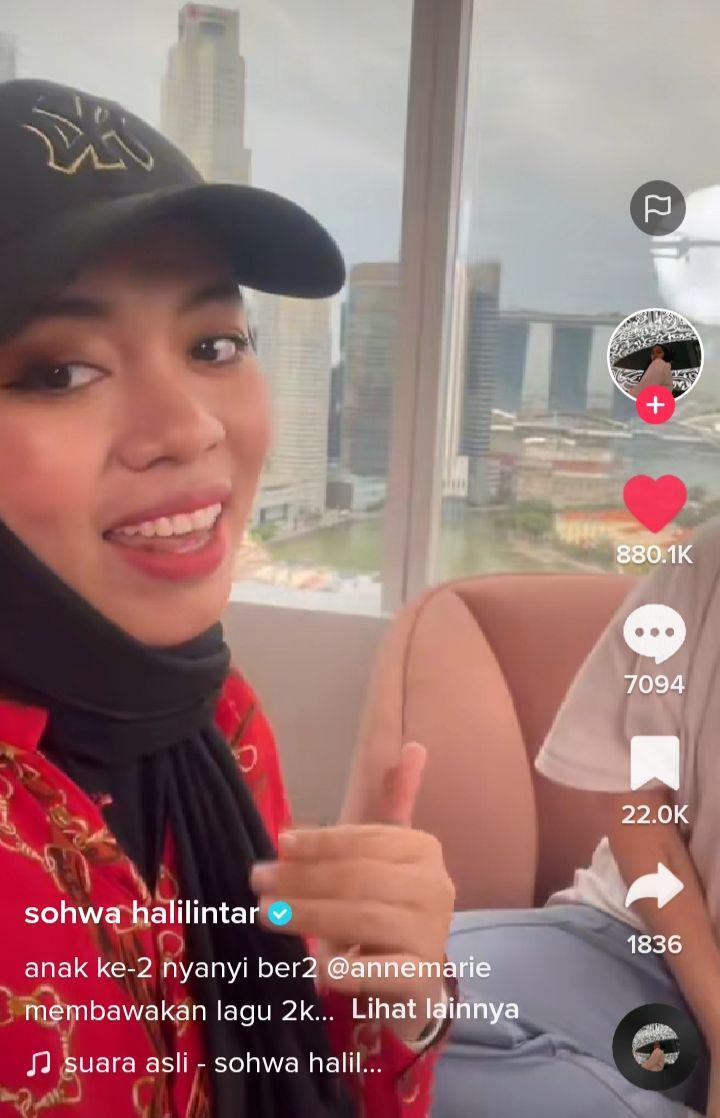This screenshot has width=720, height=1118.
Task: Open the creator's profile picture
Action: click(x=655, y=357)
